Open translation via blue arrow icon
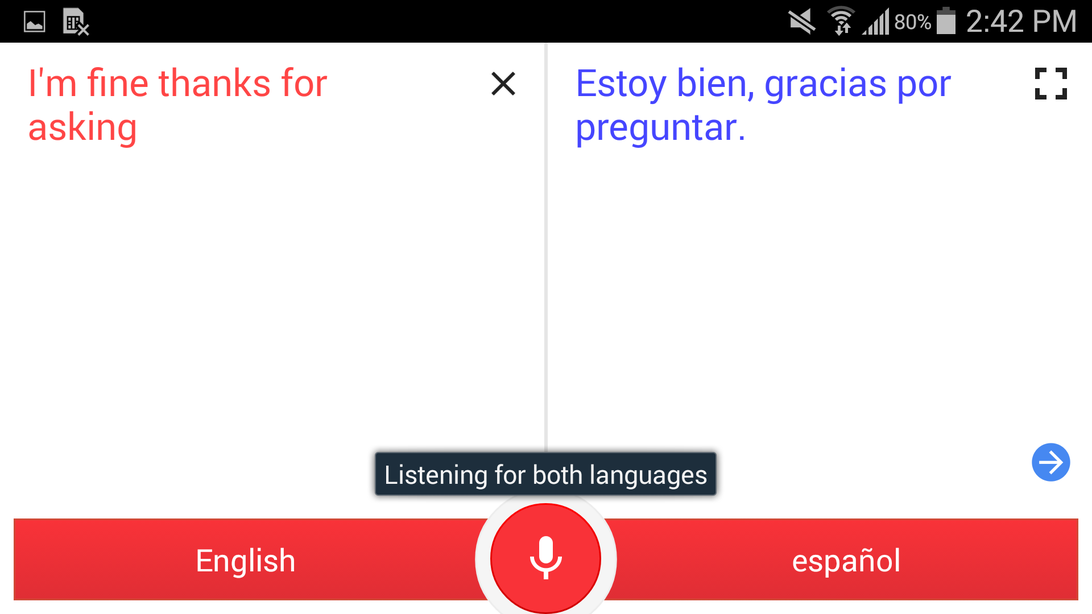The width and height of the screenshot is (1092, 614). click(x=1050, y=462)
